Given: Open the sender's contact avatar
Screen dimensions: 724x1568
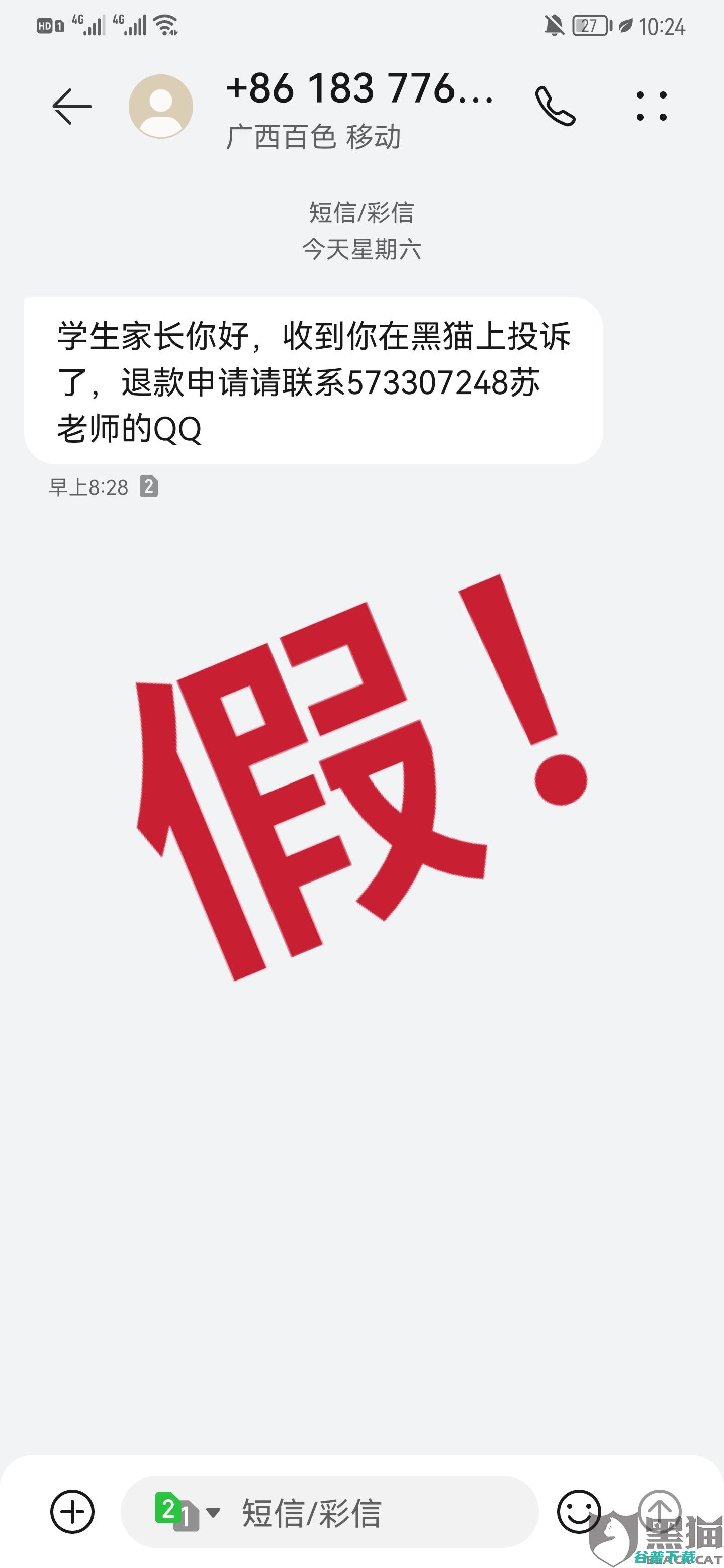Looking at the screenshot, I should (161, 107).
